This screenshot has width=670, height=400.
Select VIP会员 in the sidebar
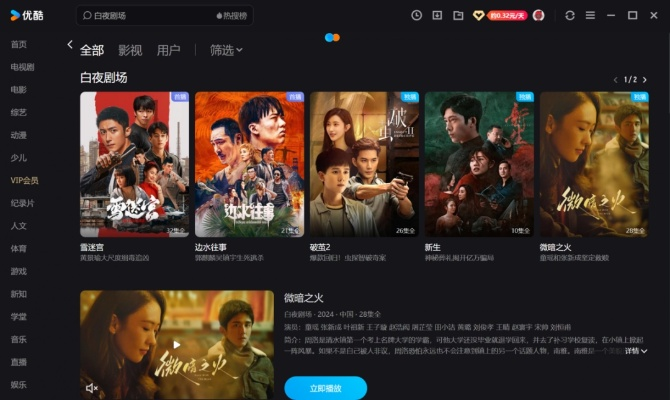click(24, 181)
